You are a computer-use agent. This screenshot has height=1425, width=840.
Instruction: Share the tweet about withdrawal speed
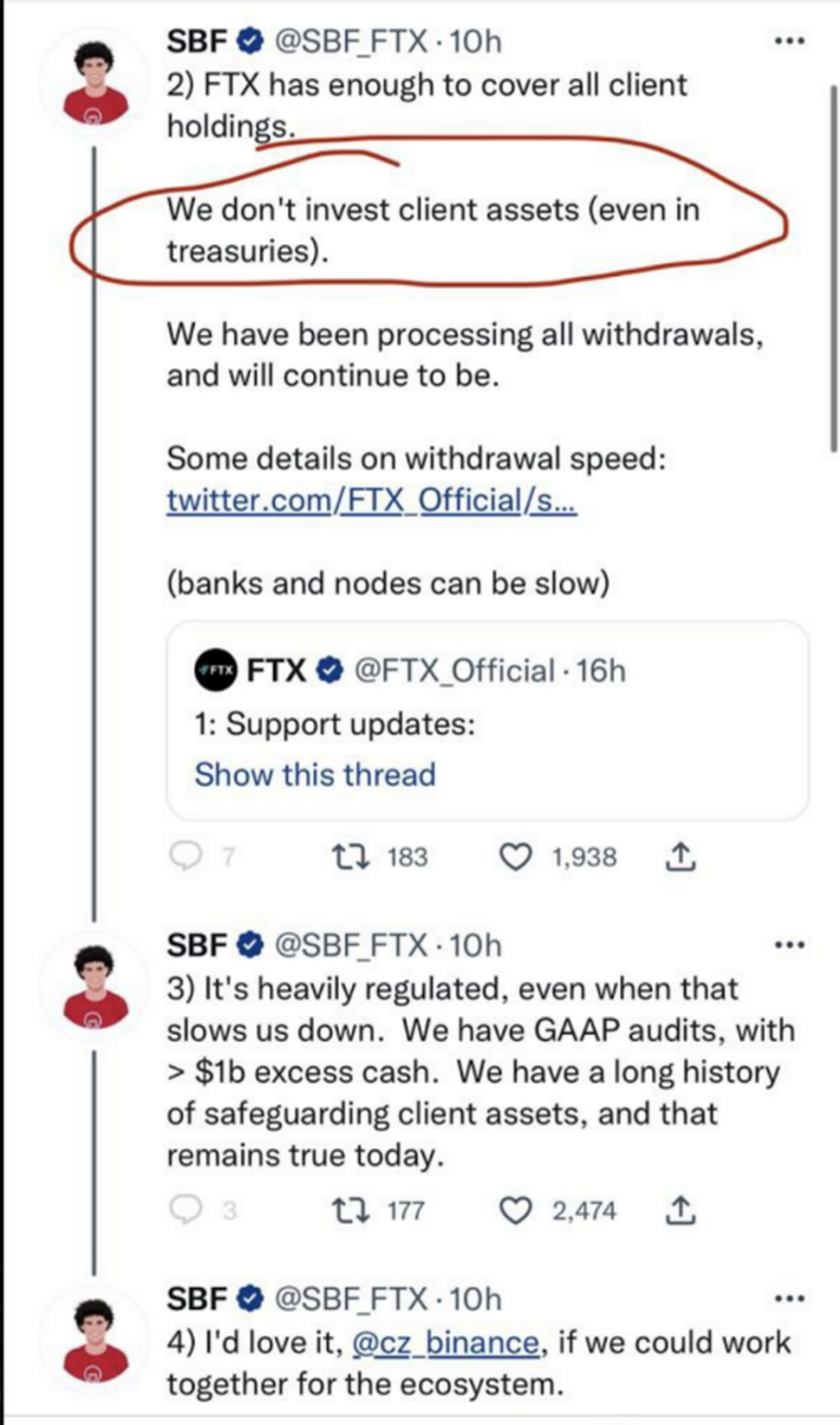(681, 857)
